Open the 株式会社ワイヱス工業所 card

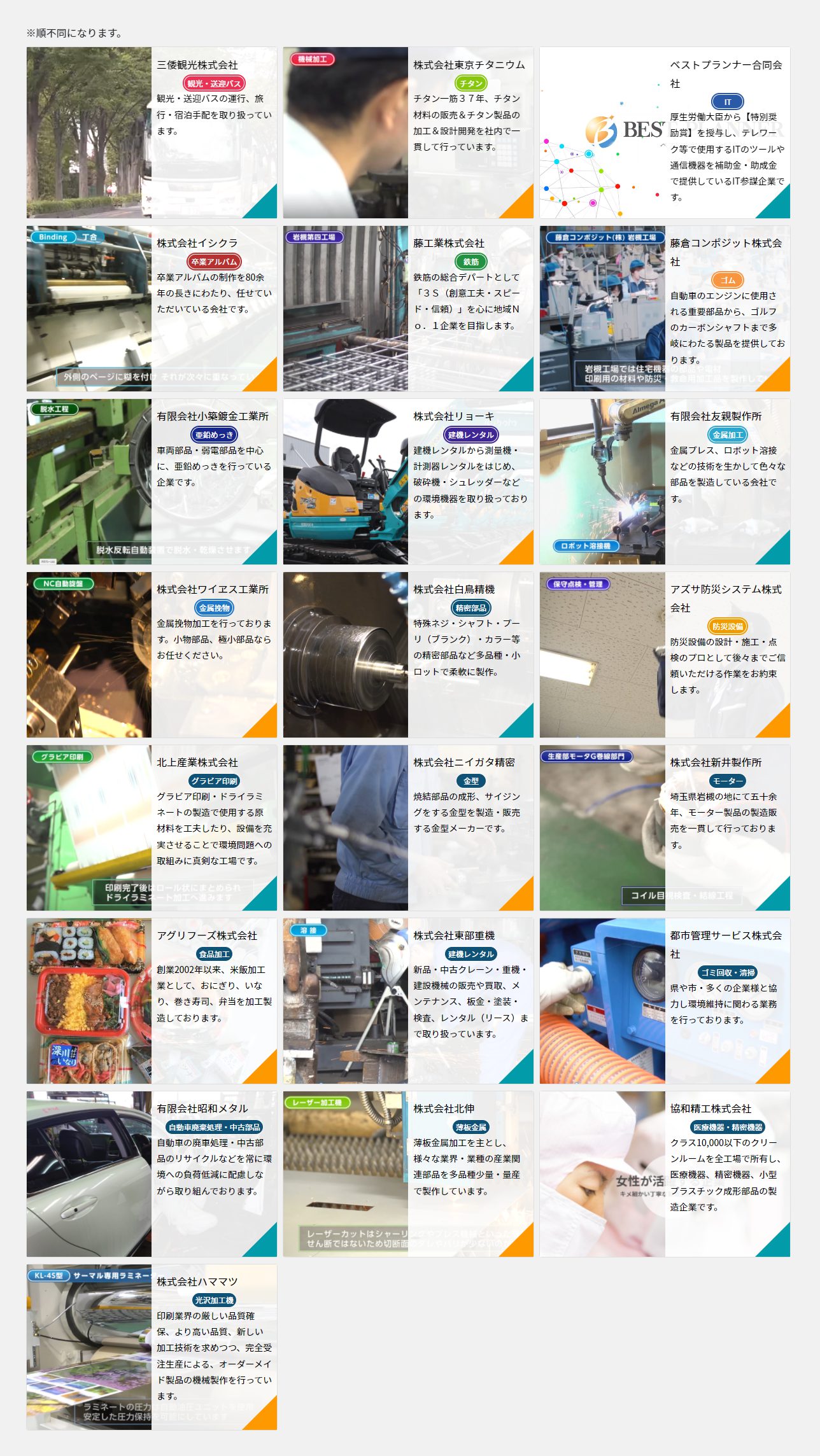click(x=152, y=655)
